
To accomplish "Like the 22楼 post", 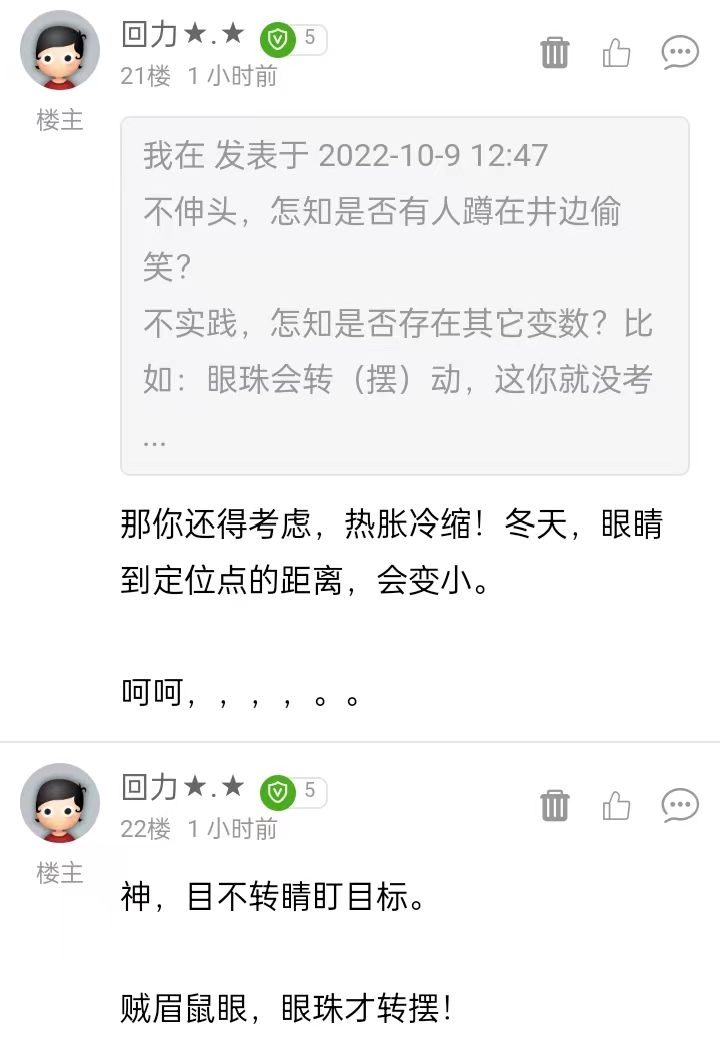I will (x=617, y=804).
